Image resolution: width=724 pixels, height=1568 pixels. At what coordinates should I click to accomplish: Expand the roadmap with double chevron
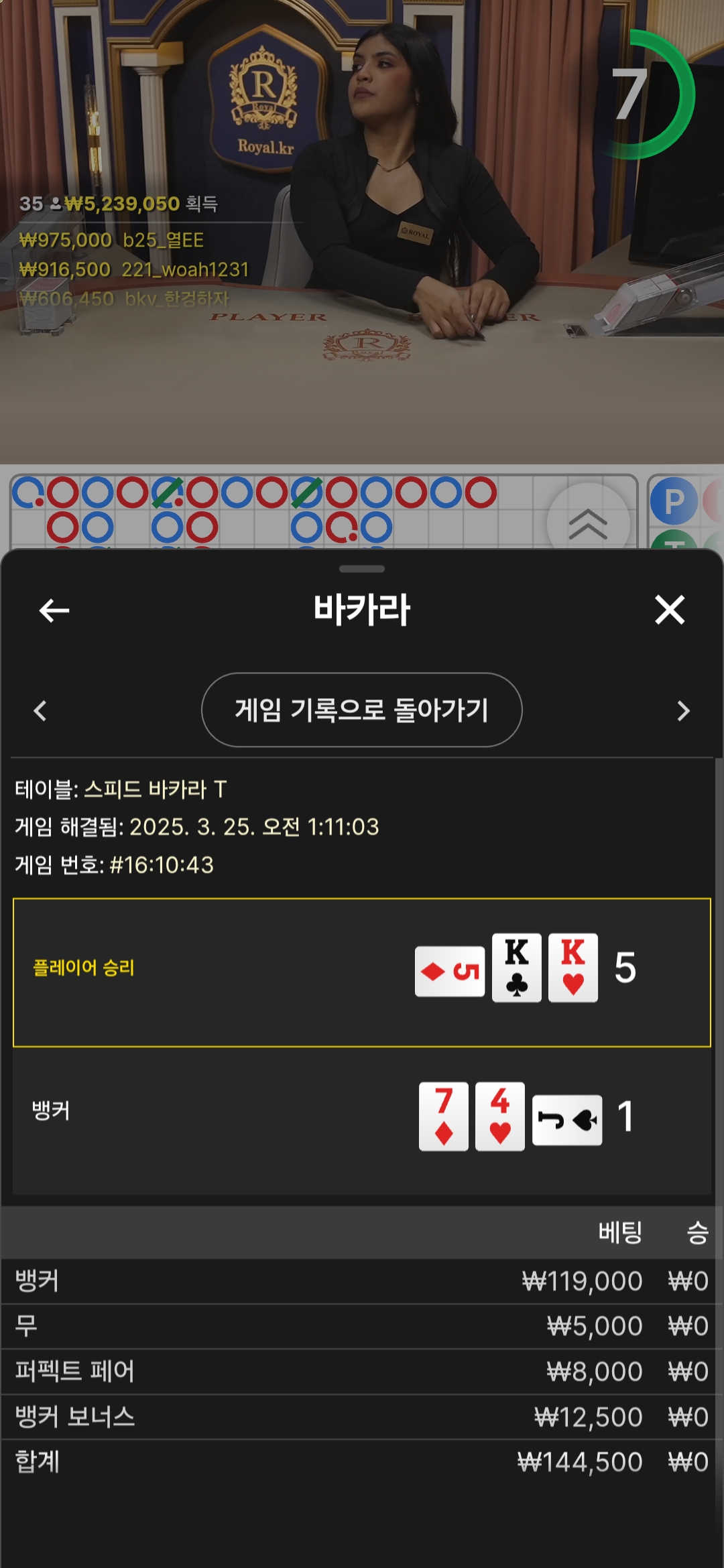click(x=589, y=523)
